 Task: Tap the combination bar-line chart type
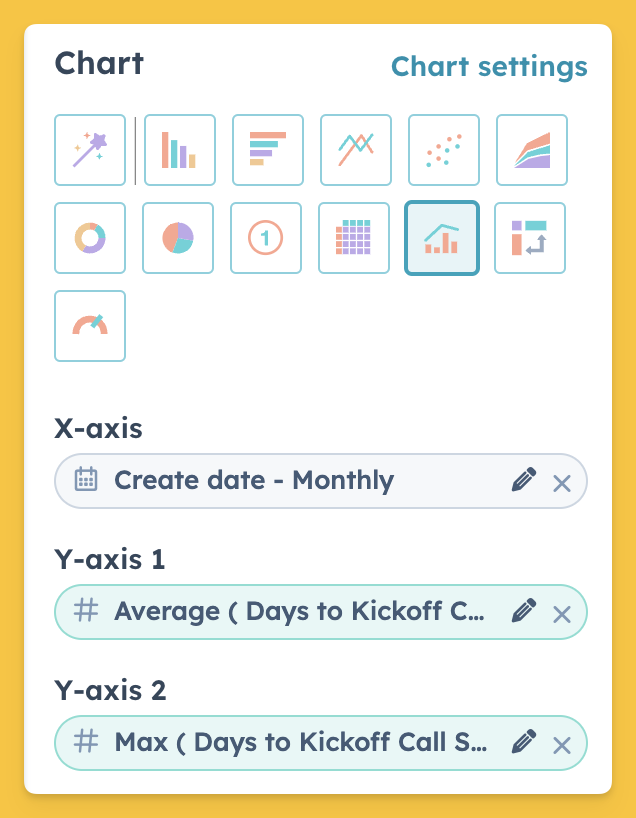coord(442,238)
